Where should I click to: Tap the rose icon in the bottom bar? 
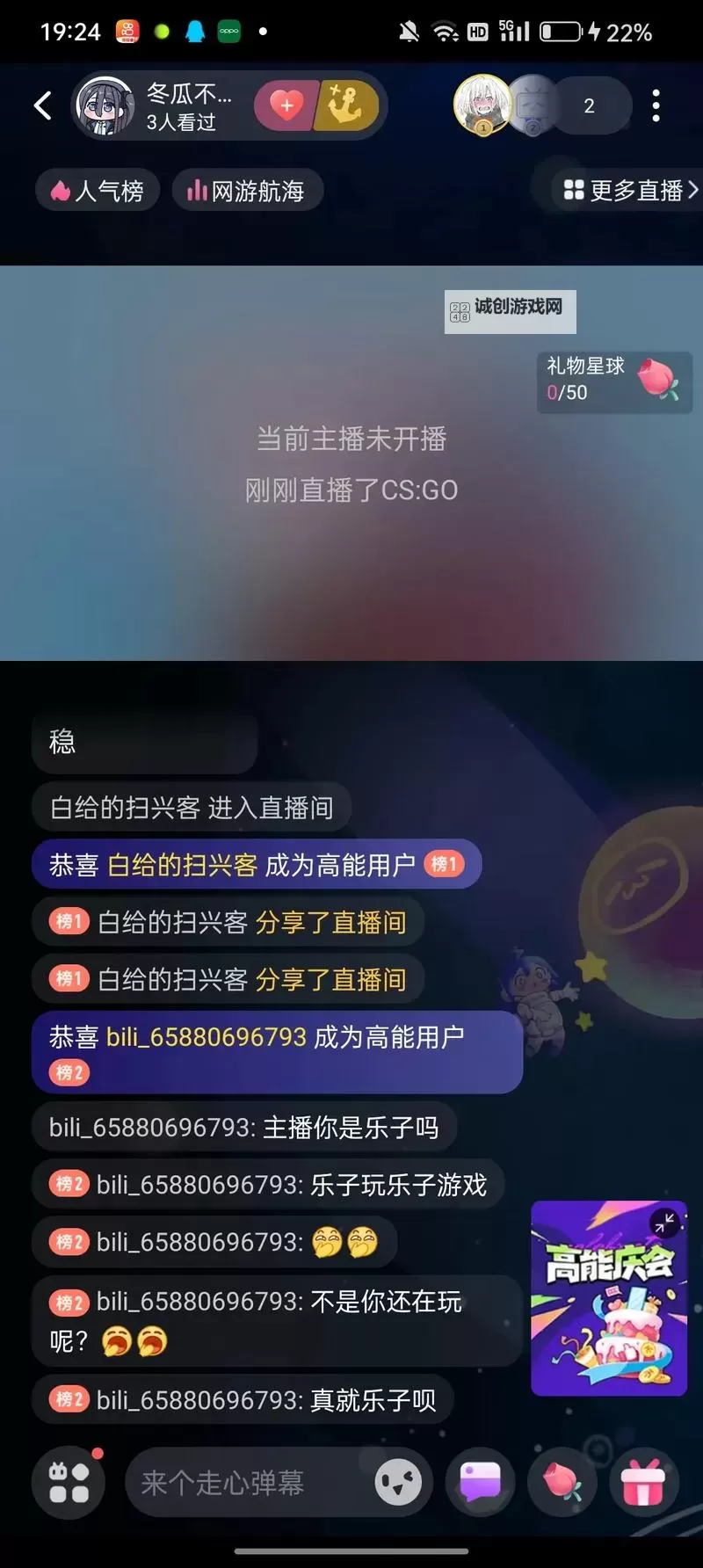click(x=562, y=1483)
